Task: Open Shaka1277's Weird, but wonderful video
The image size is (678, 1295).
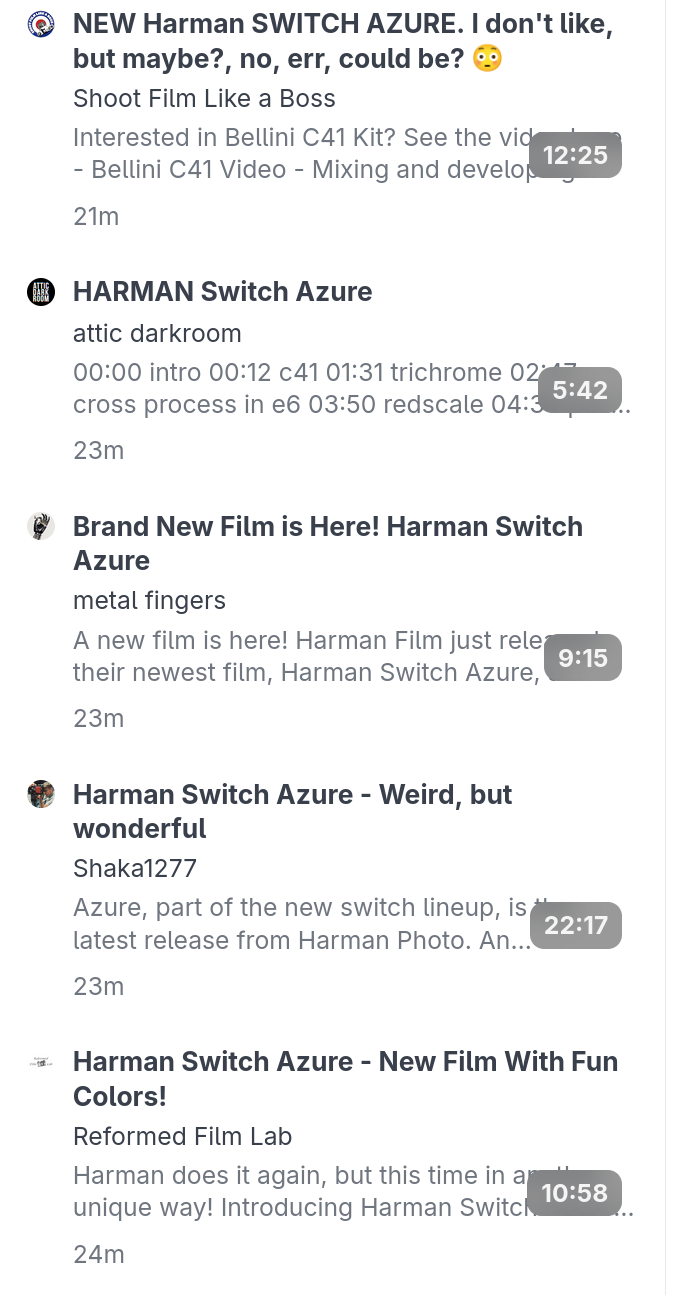Action: coord(292,811)
